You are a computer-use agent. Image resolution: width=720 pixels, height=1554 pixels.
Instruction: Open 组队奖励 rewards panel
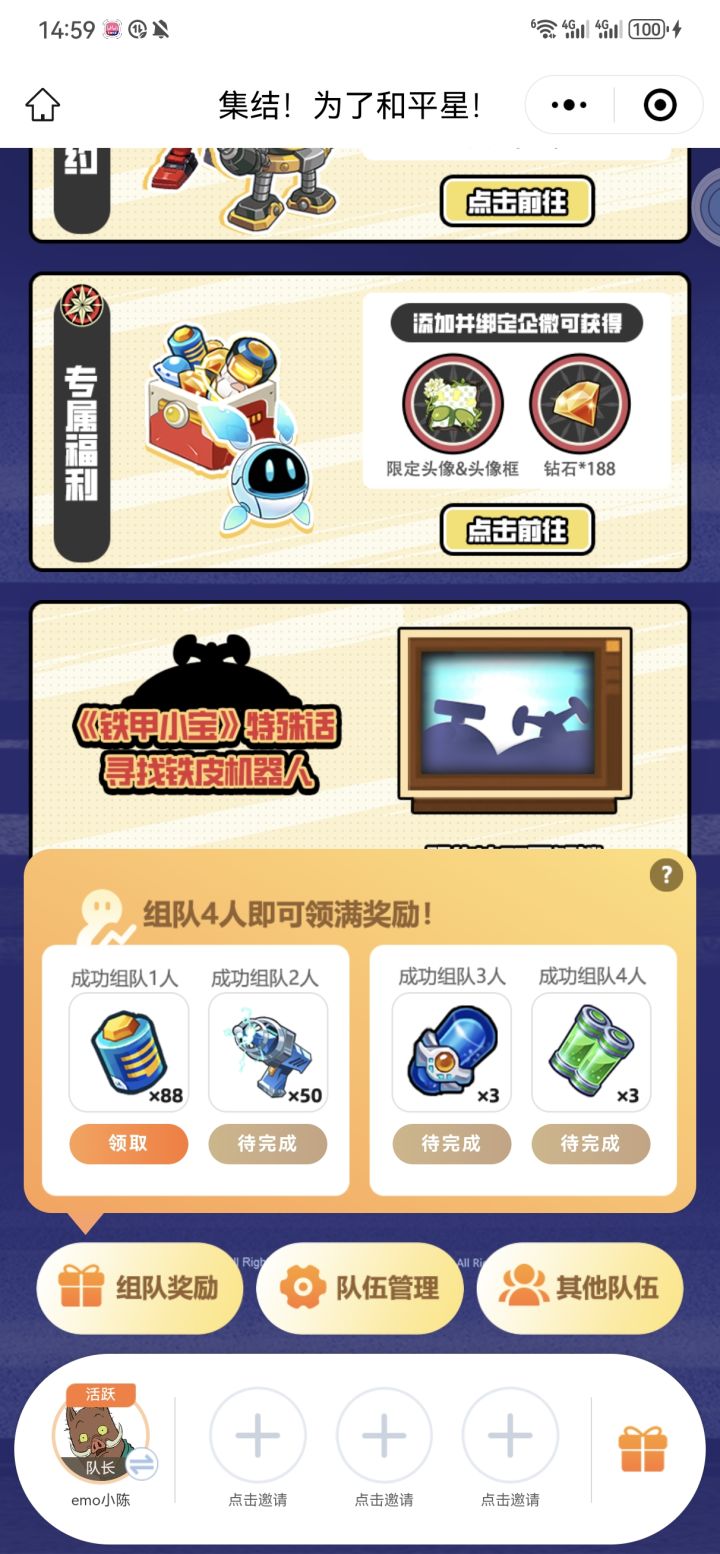tap(139, 1289)
